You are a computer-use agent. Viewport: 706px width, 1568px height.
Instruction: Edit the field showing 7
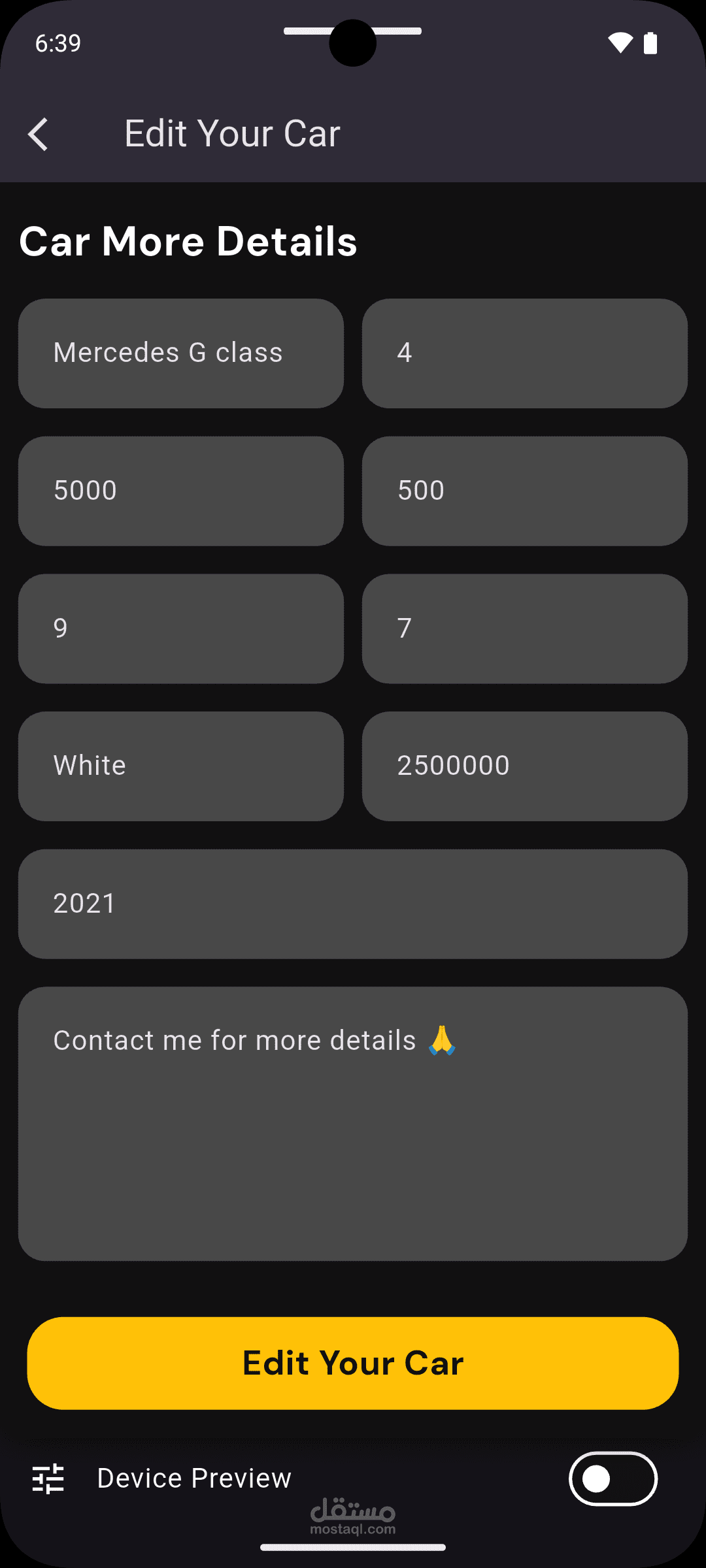pos(524,629)
